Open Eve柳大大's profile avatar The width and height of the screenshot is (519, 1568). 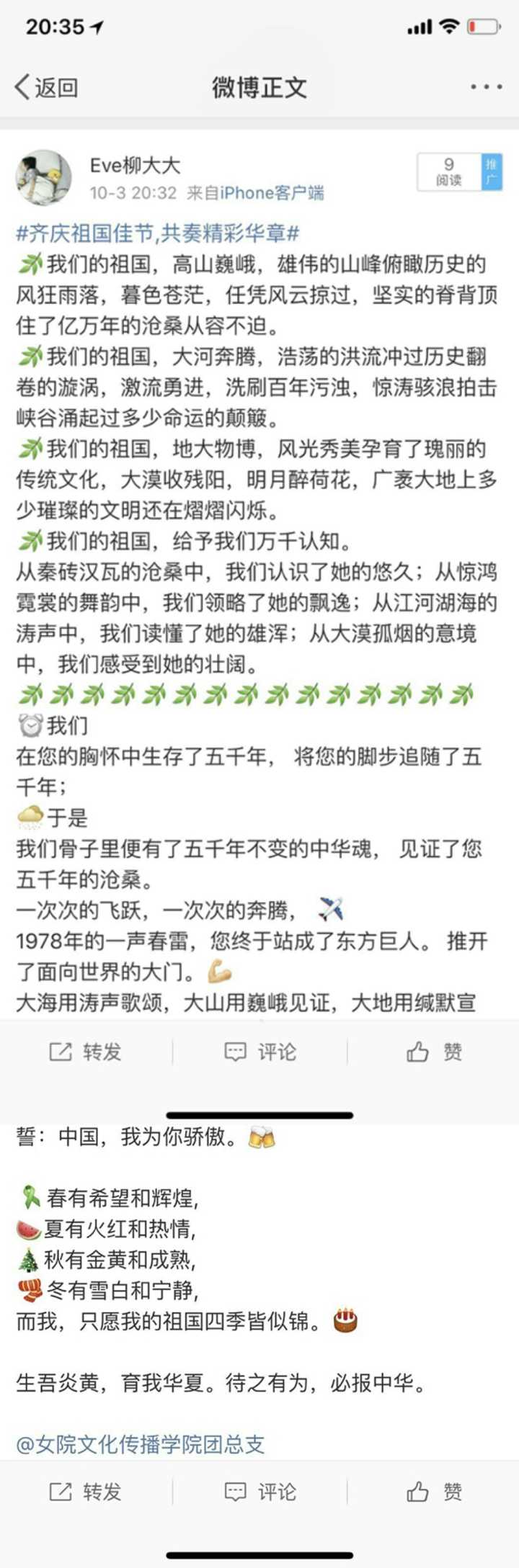point(43,177)
